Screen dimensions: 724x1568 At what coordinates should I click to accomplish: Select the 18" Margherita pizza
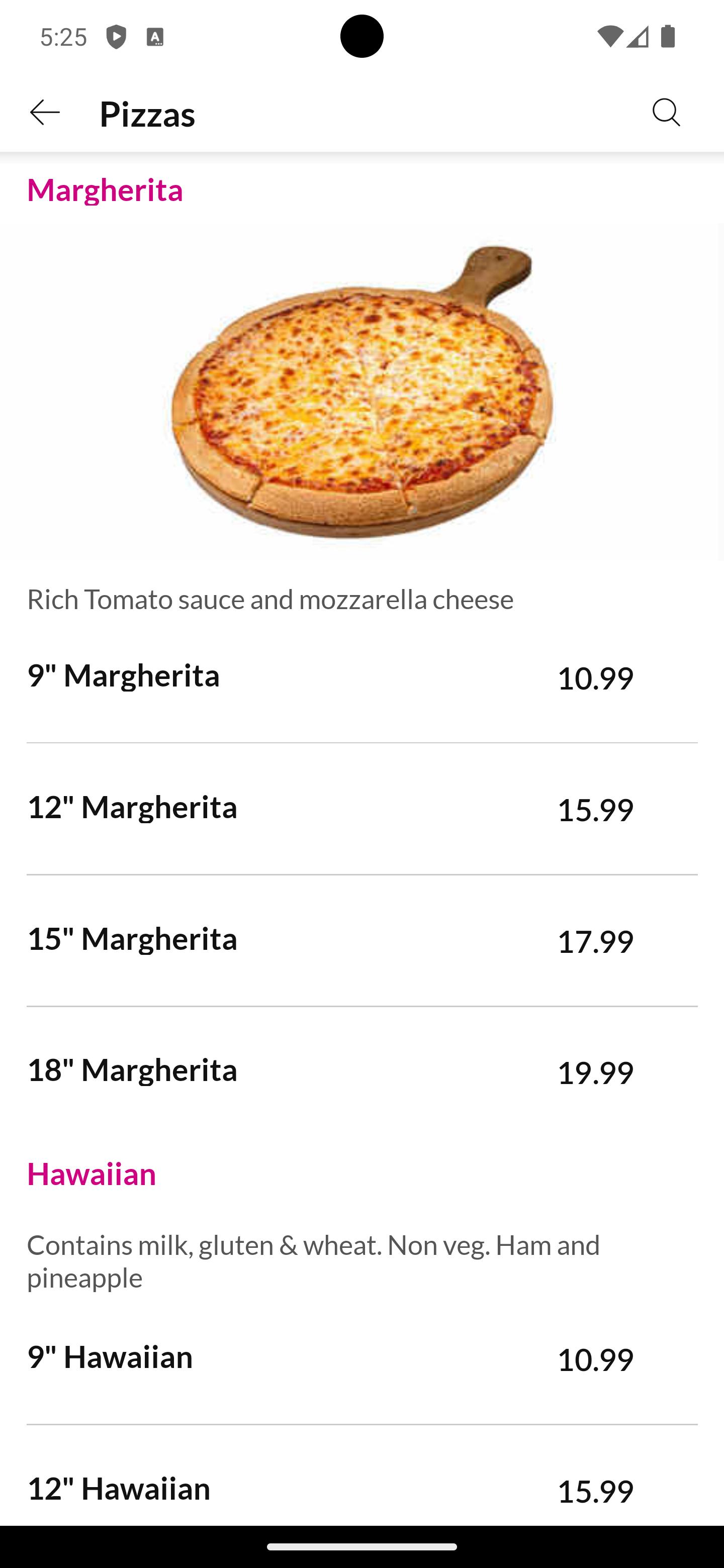[x=361, y=1071]
